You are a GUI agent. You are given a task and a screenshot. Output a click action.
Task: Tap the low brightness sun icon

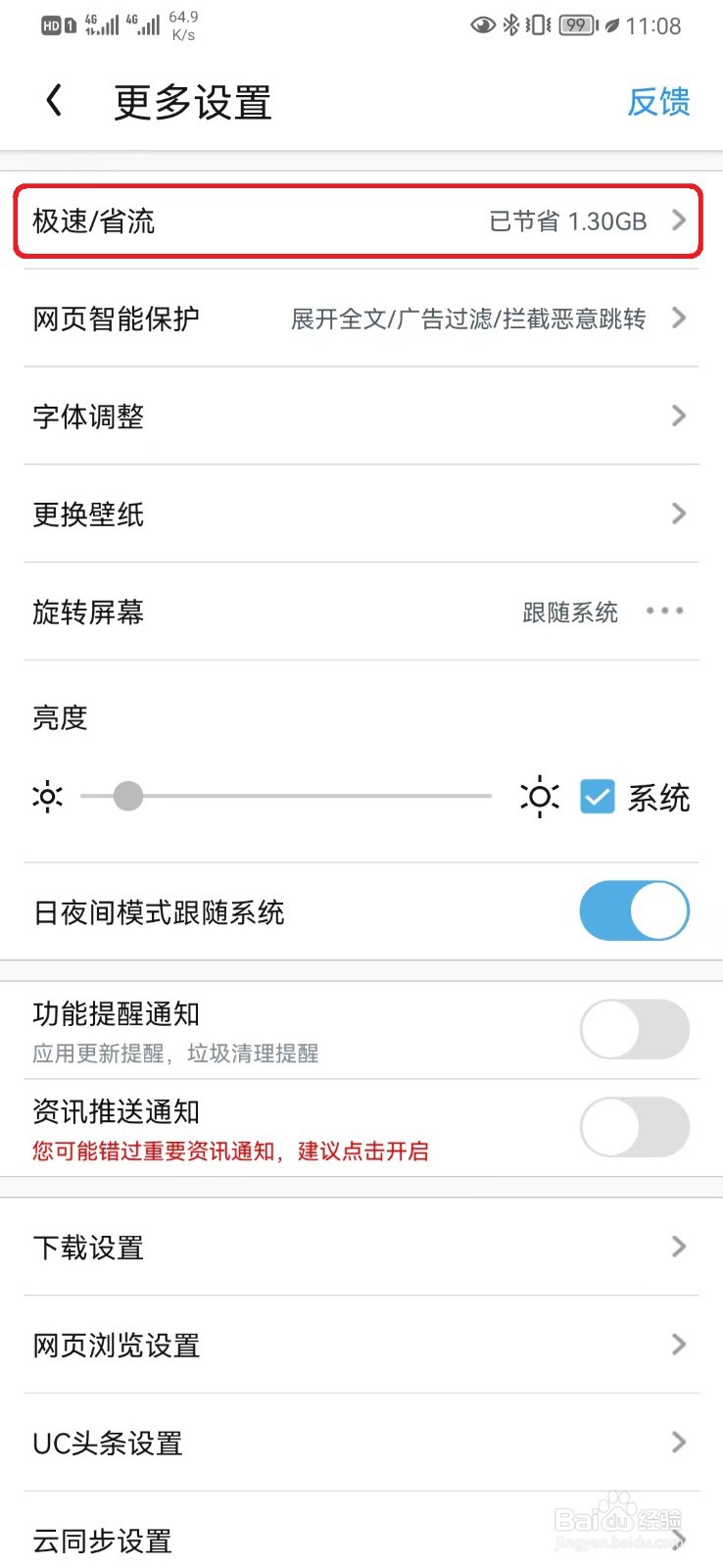[x=47, y=796]
